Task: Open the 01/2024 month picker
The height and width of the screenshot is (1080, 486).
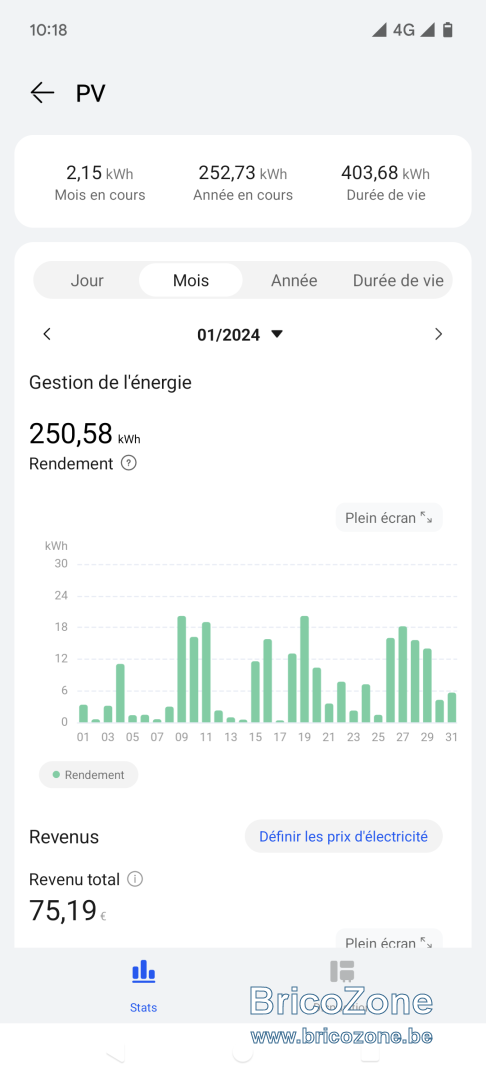Action: tap(240, 335)
